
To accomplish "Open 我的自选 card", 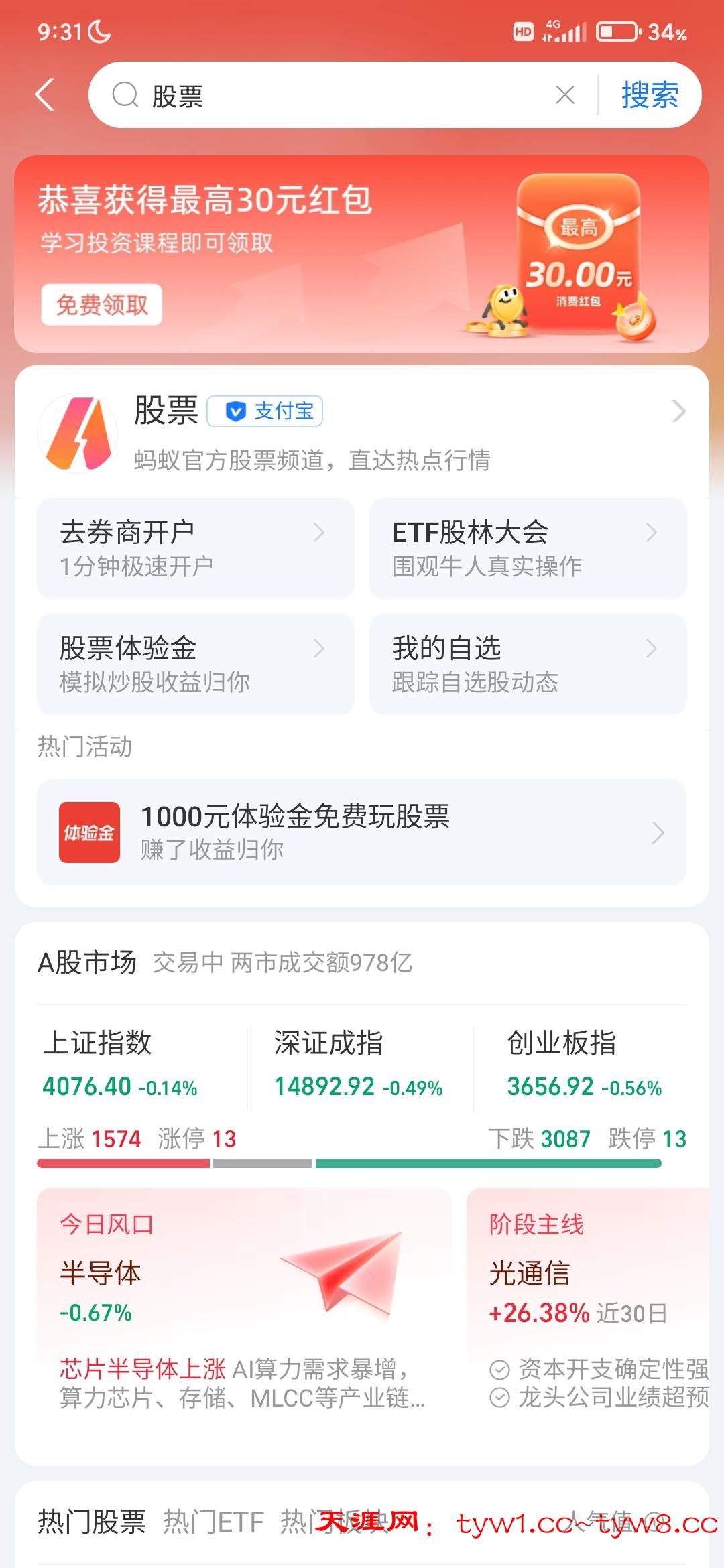I will pyautogui.click(x=528, y=664).
